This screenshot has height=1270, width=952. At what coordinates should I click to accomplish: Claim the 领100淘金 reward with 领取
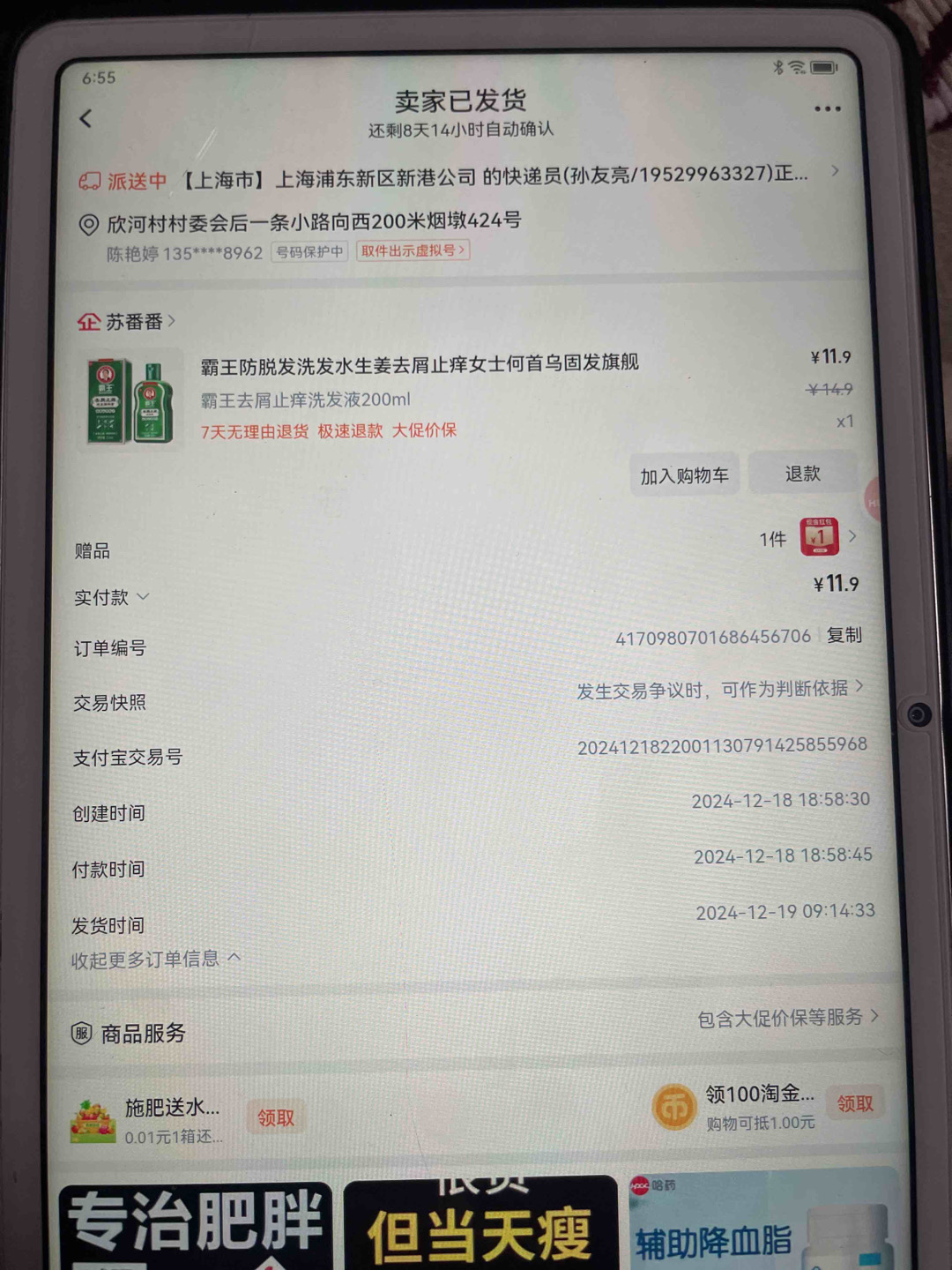pyautogui.click(x=854, y=1103)
